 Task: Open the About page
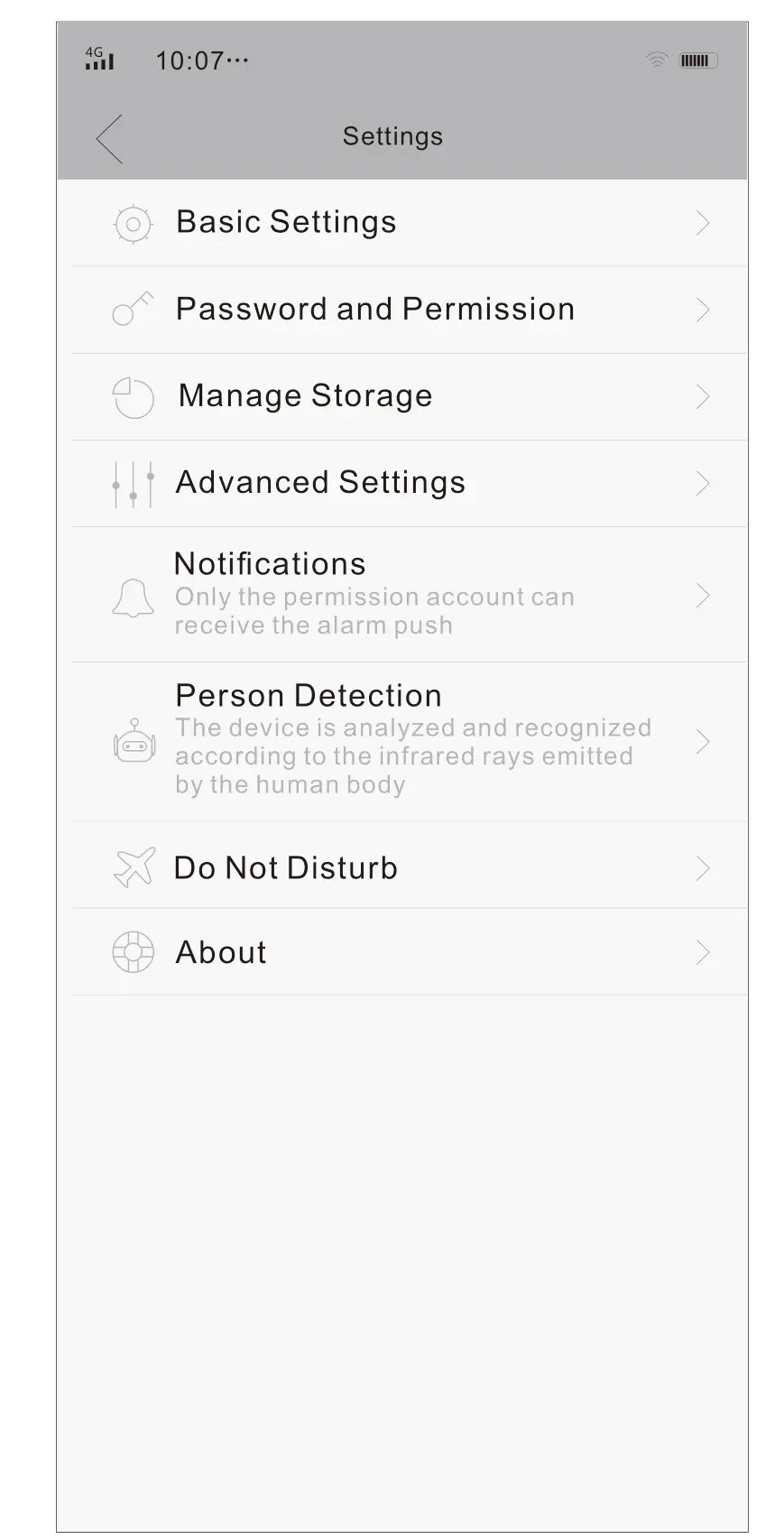click(x=221, y=952)
